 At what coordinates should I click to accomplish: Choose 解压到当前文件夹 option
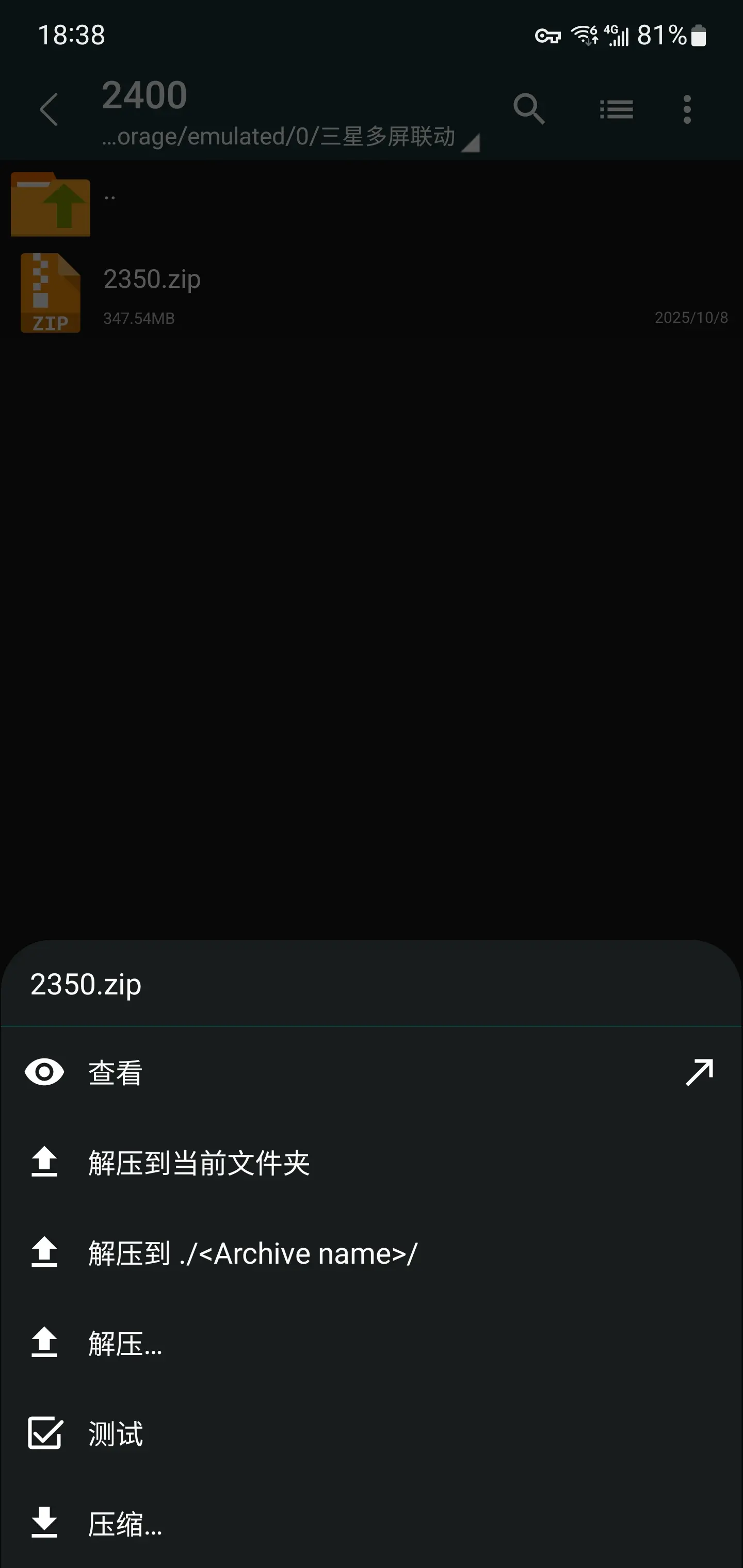coord(199,1163)
